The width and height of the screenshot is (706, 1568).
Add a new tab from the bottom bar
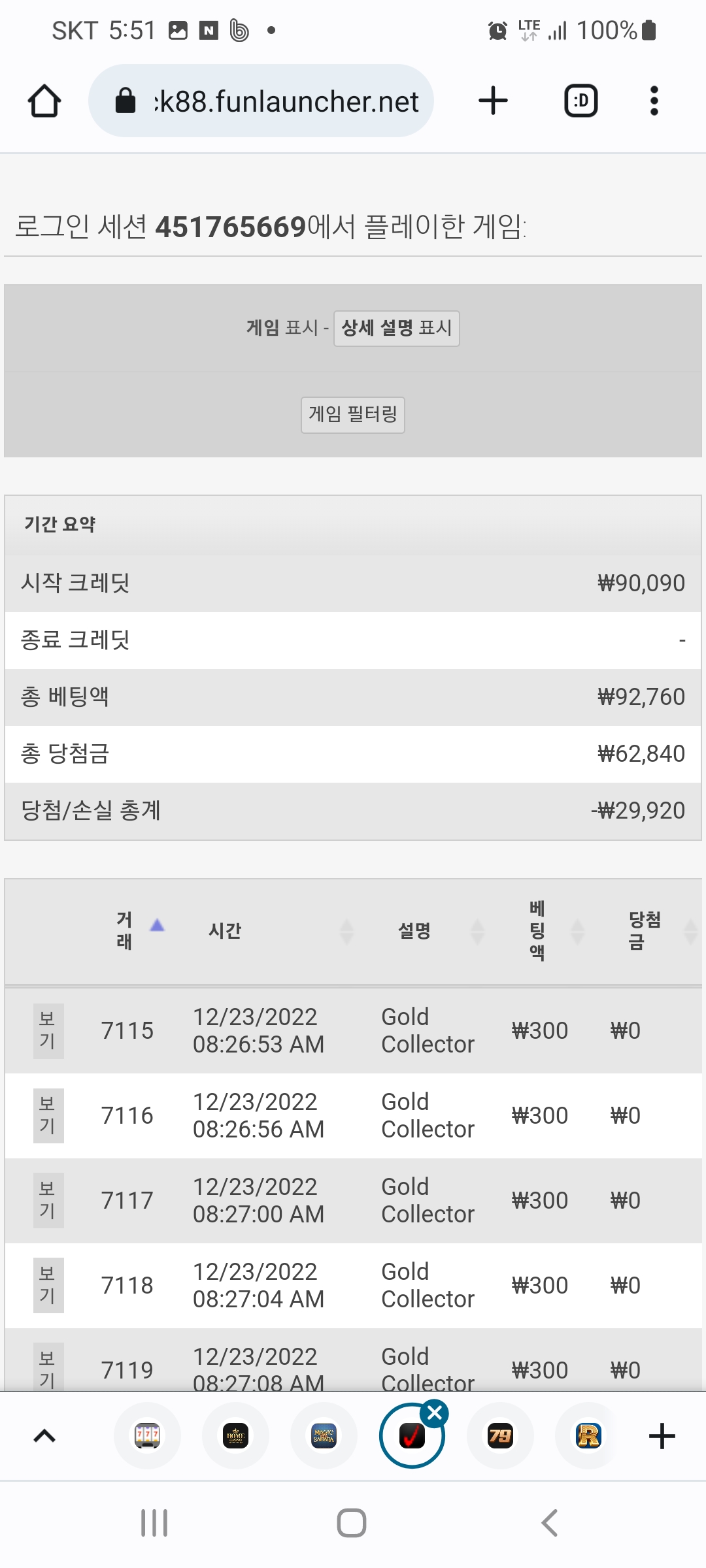point(662,1436)
